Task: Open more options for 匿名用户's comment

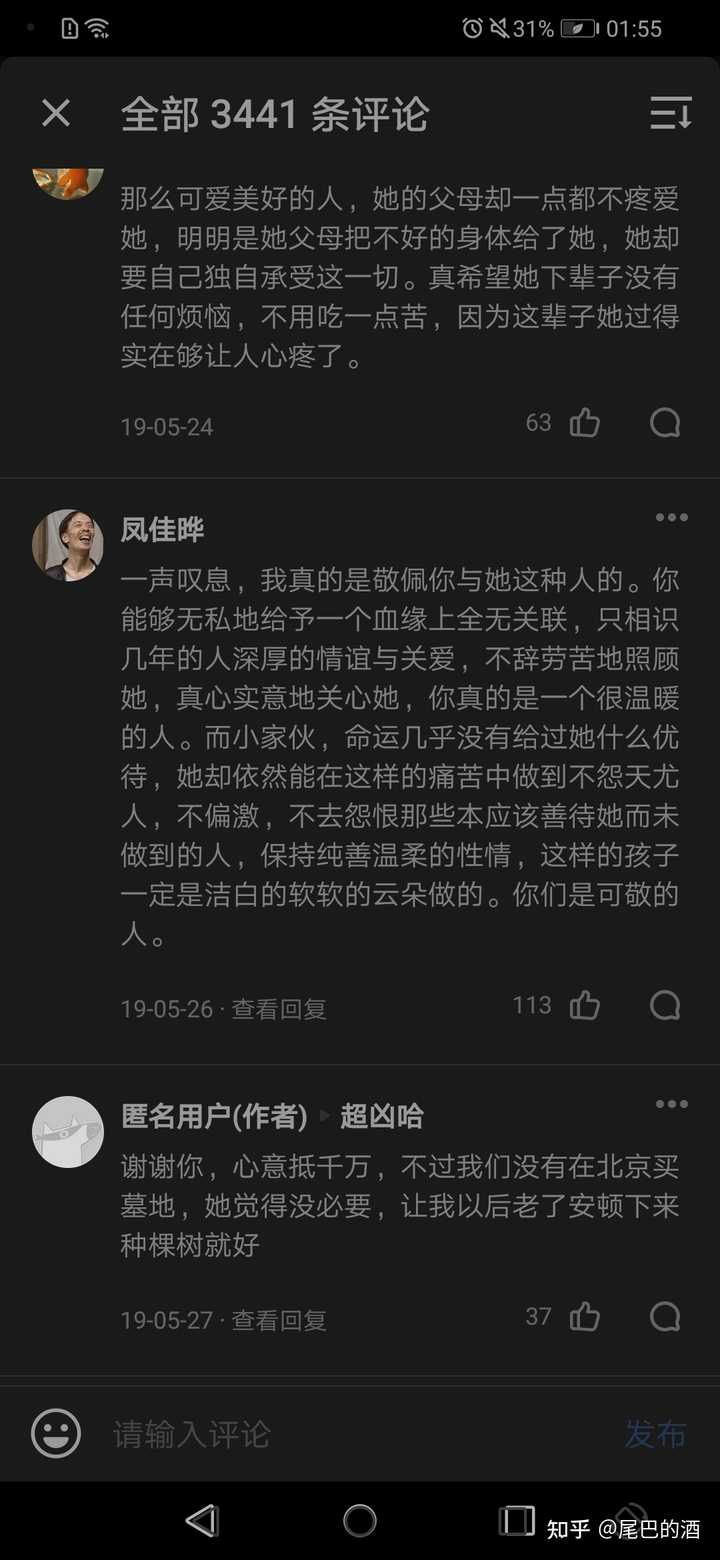Action: [x=671, y=1105]
